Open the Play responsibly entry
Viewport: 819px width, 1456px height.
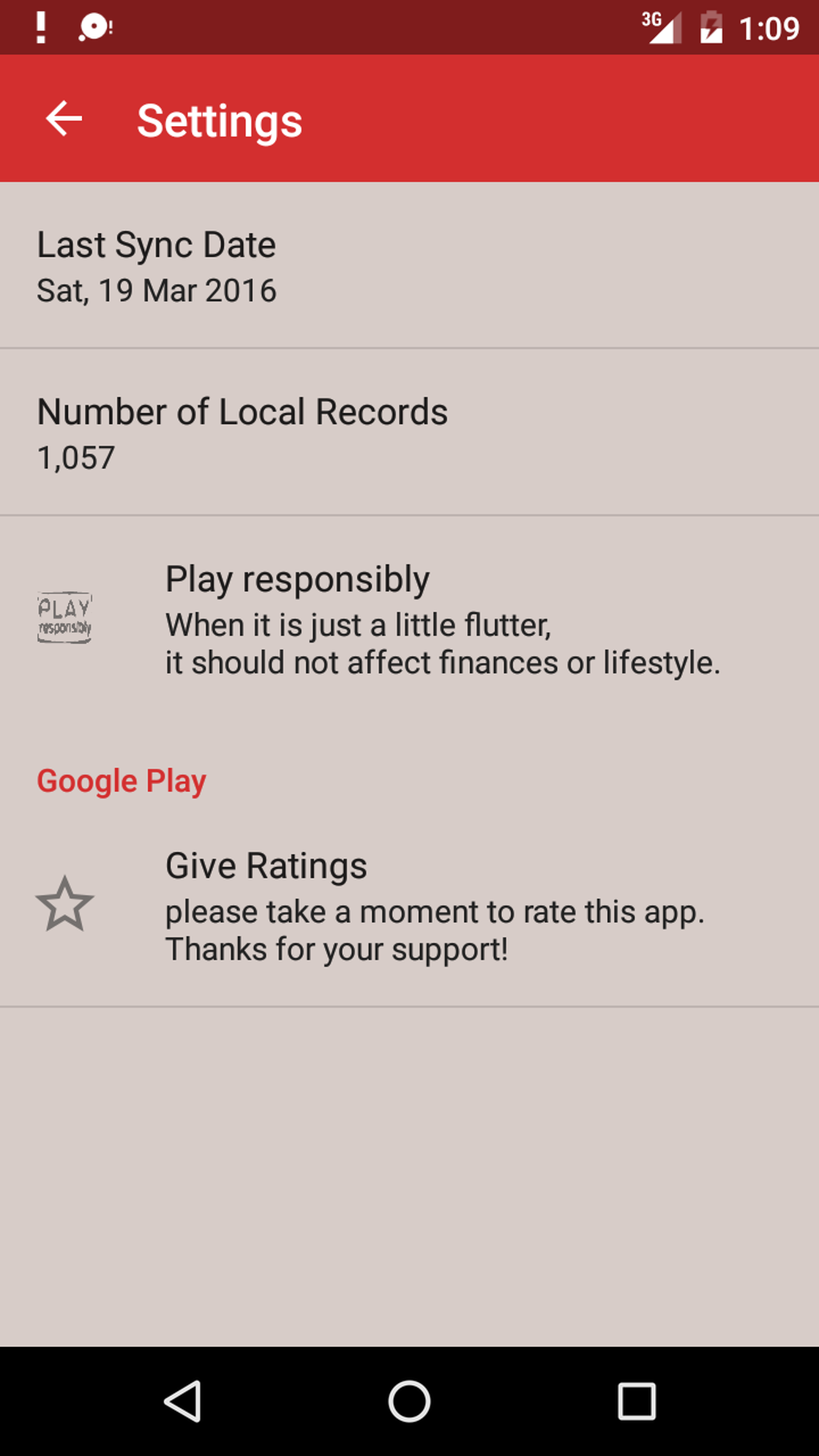409,619
